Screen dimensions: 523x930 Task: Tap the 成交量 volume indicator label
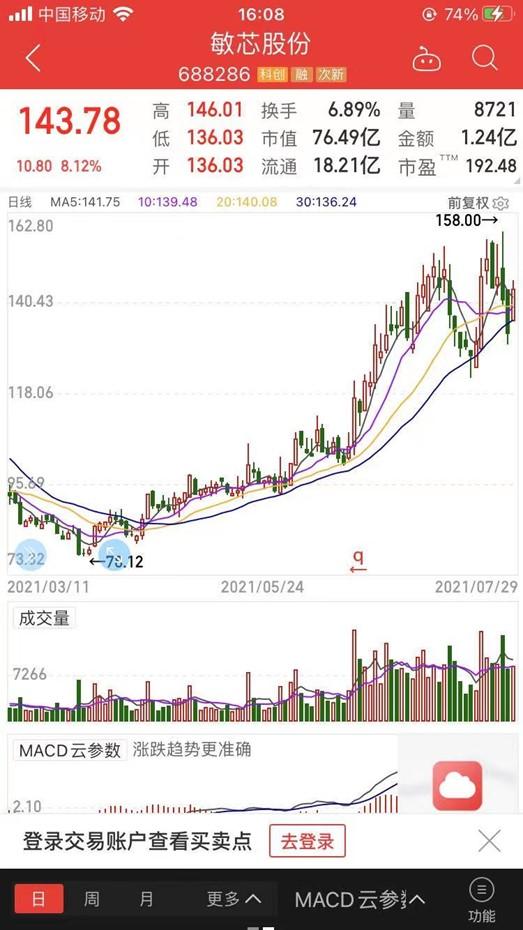(x=44, y=618)
